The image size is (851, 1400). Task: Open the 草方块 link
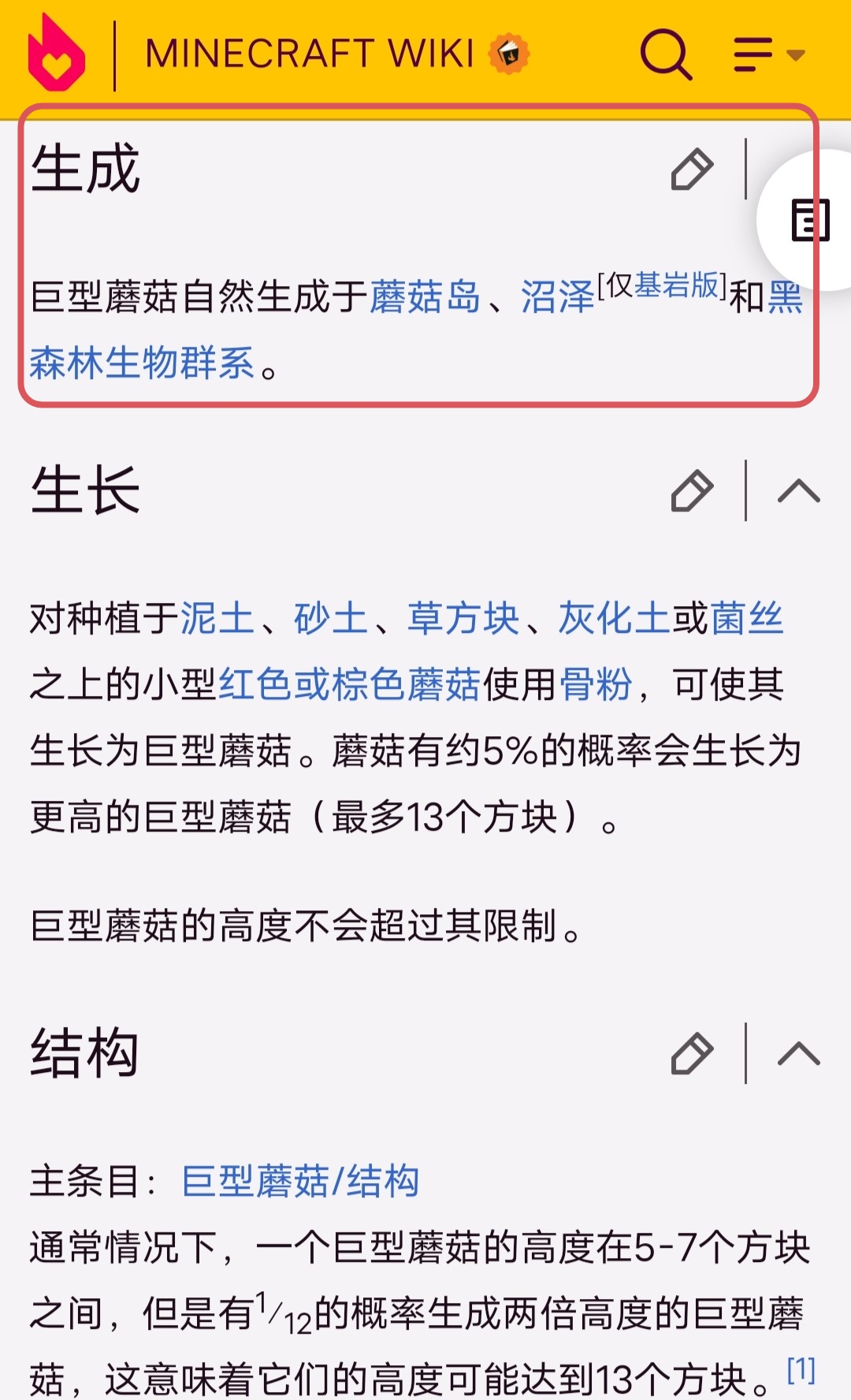463,618
